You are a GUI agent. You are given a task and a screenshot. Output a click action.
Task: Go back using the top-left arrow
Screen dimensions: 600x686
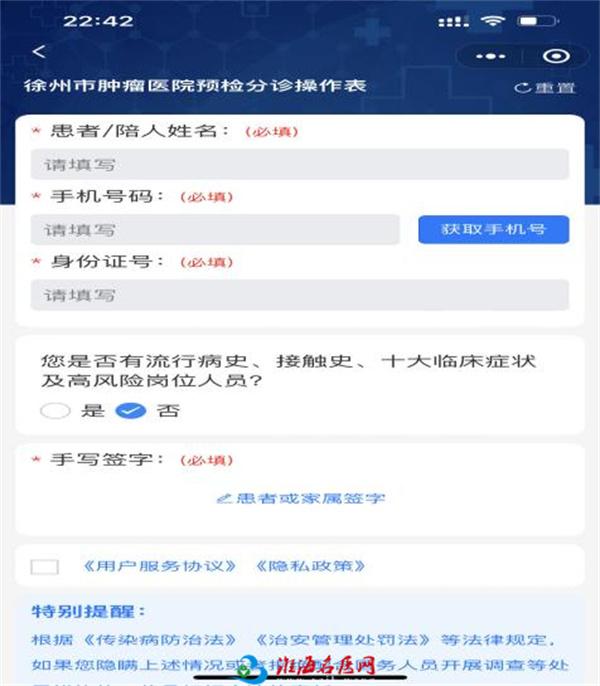tap(39, 52)
